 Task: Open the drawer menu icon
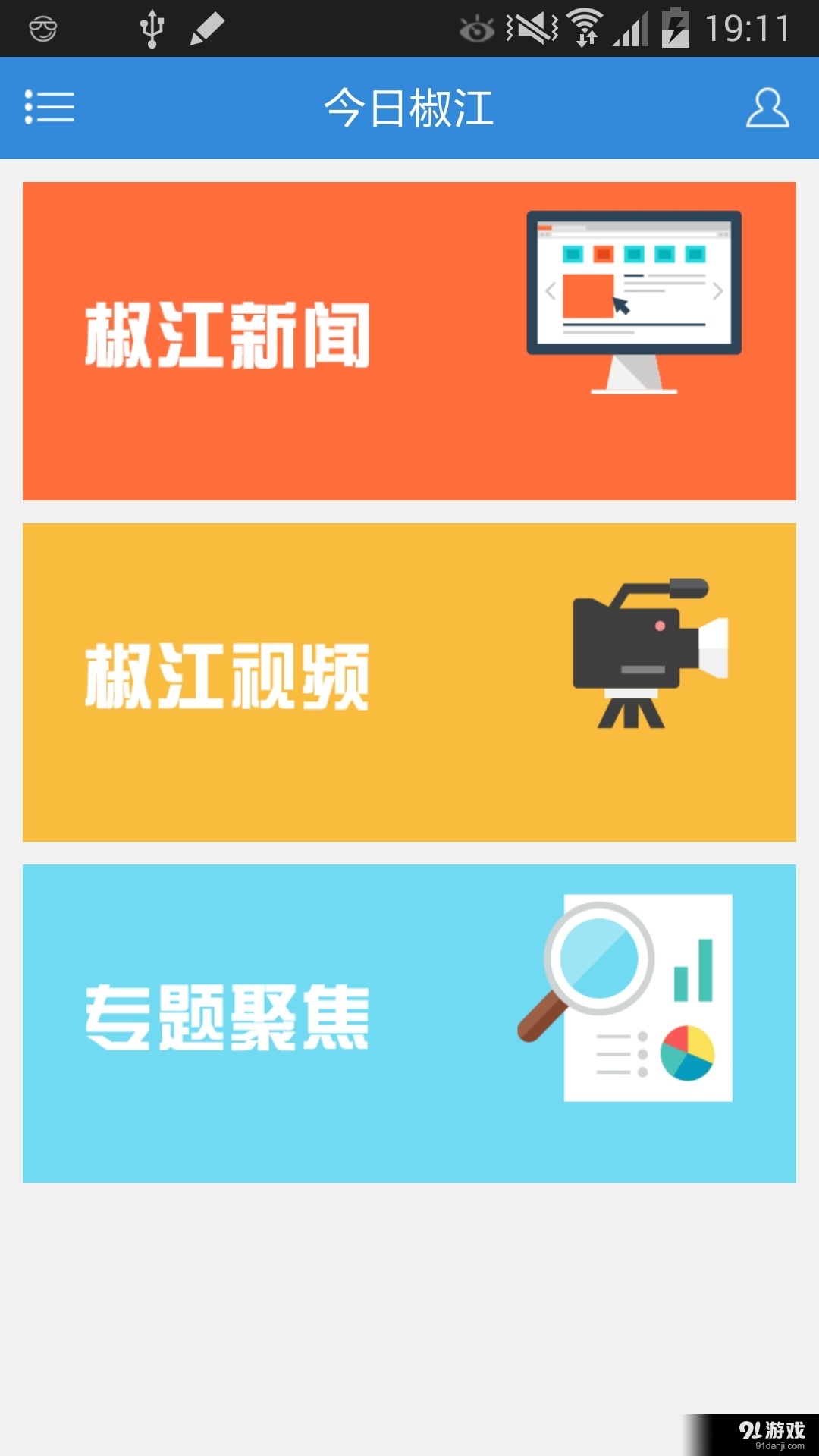49,107
